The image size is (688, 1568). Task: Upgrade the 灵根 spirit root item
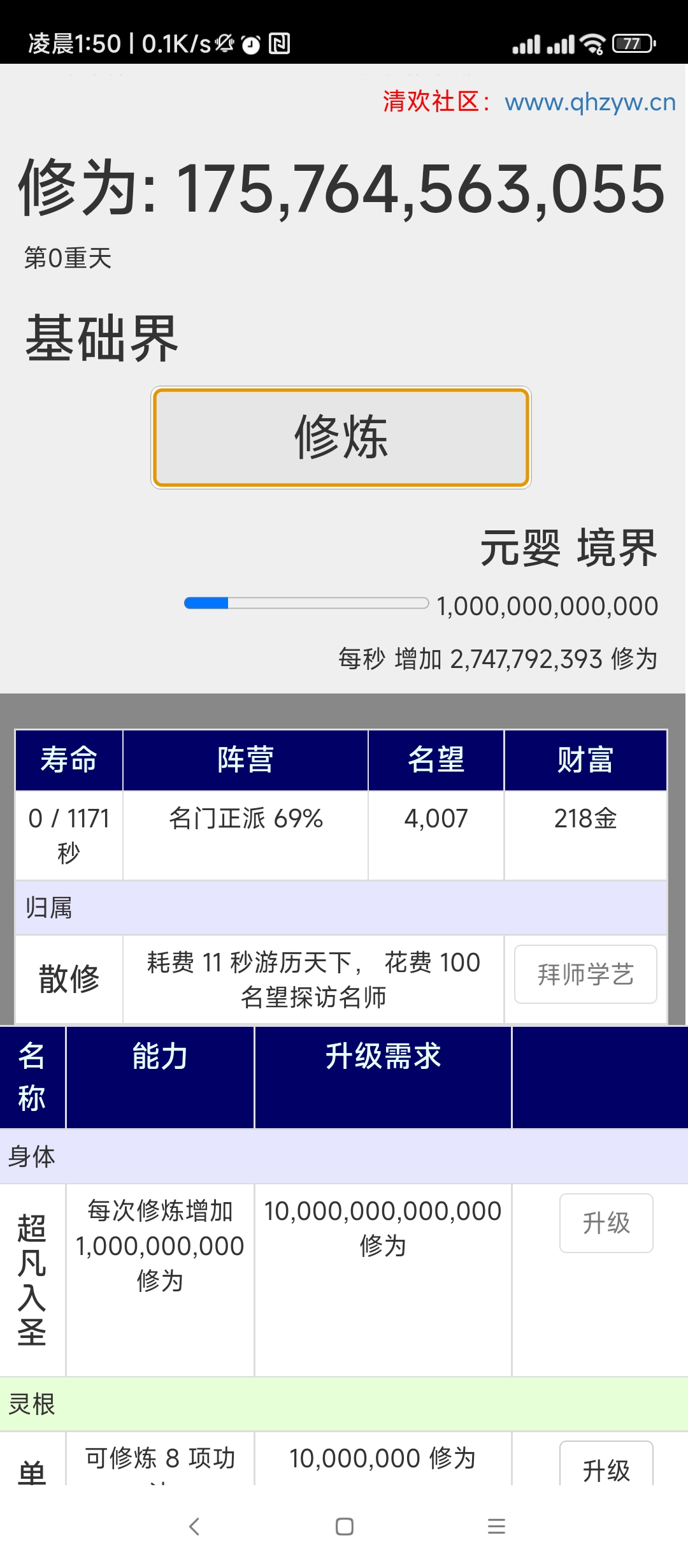click(x=606, y=1463)
